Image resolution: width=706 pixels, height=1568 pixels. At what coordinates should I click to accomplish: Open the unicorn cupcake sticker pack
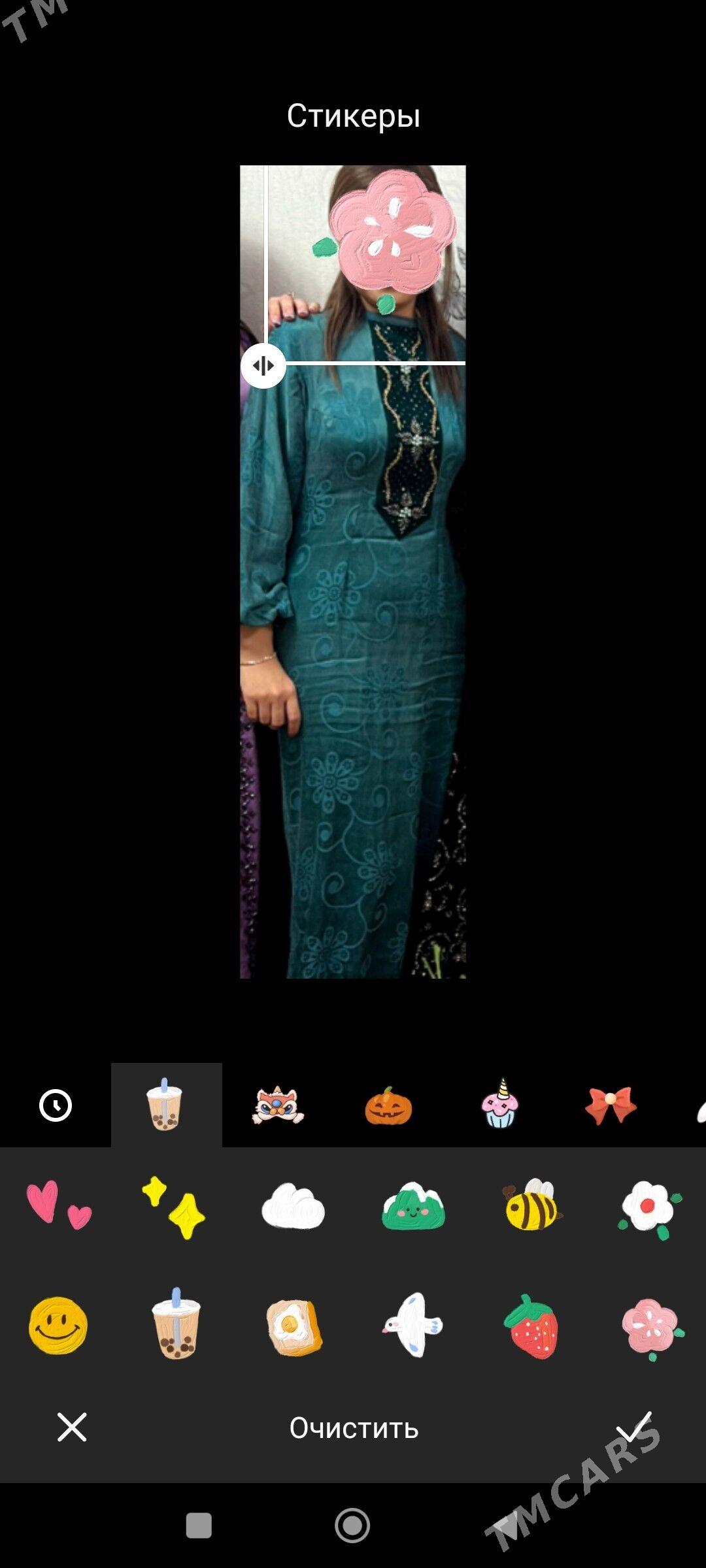499,1104
